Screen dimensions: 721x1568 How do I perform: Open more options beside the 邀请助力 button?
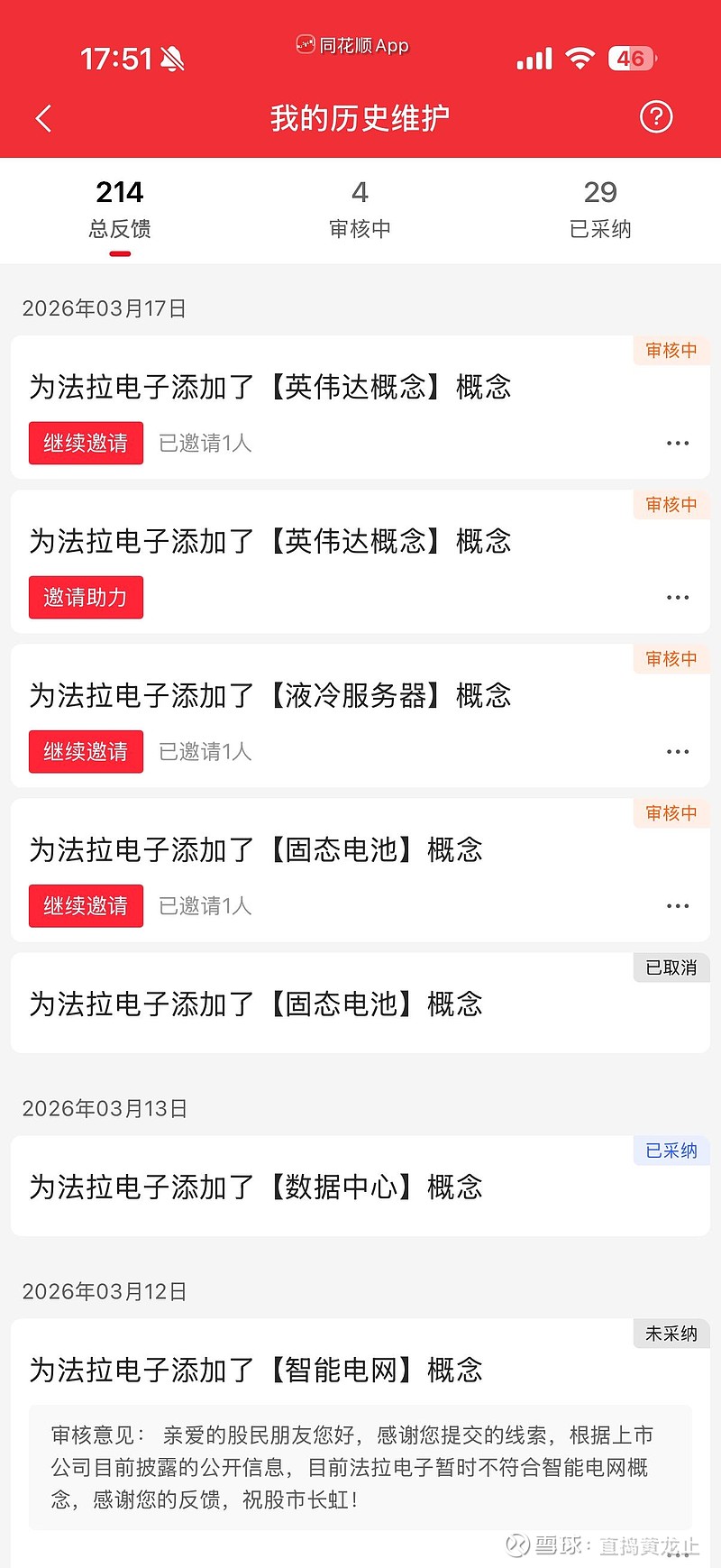click(x=678, y=597)
